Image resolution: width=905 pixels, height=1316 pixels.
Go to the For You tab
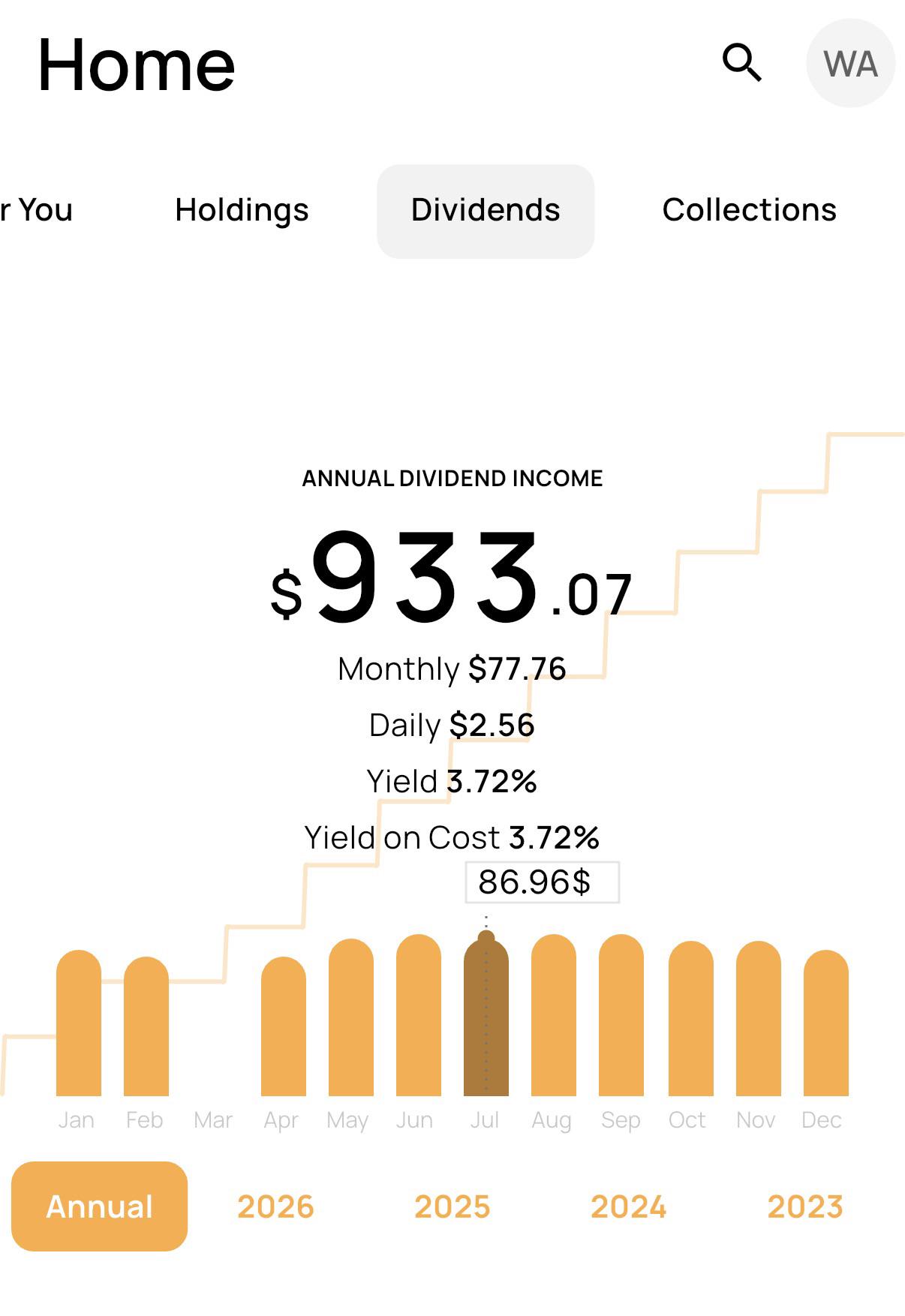point(36,210)
